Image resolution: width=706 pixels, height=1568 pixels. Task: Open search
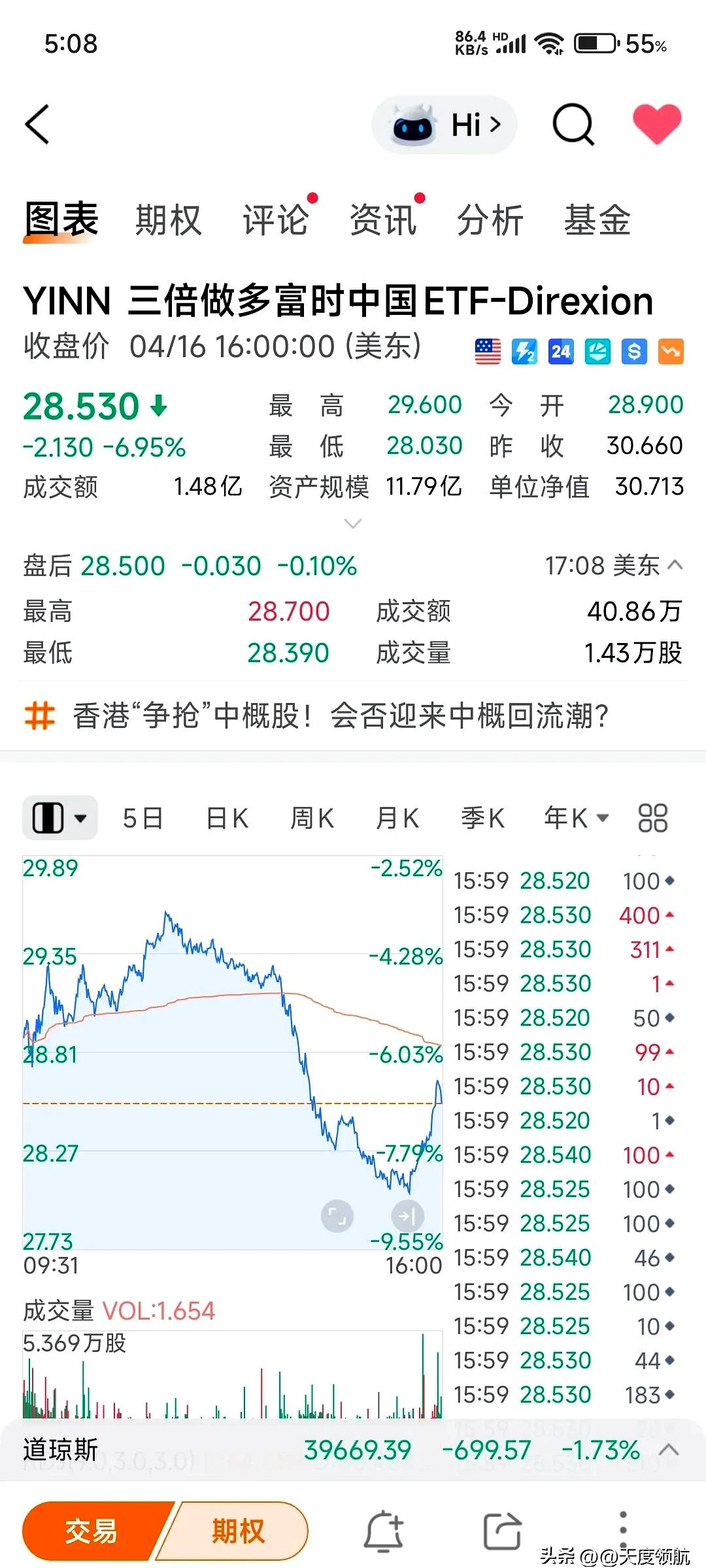[573, 124]
